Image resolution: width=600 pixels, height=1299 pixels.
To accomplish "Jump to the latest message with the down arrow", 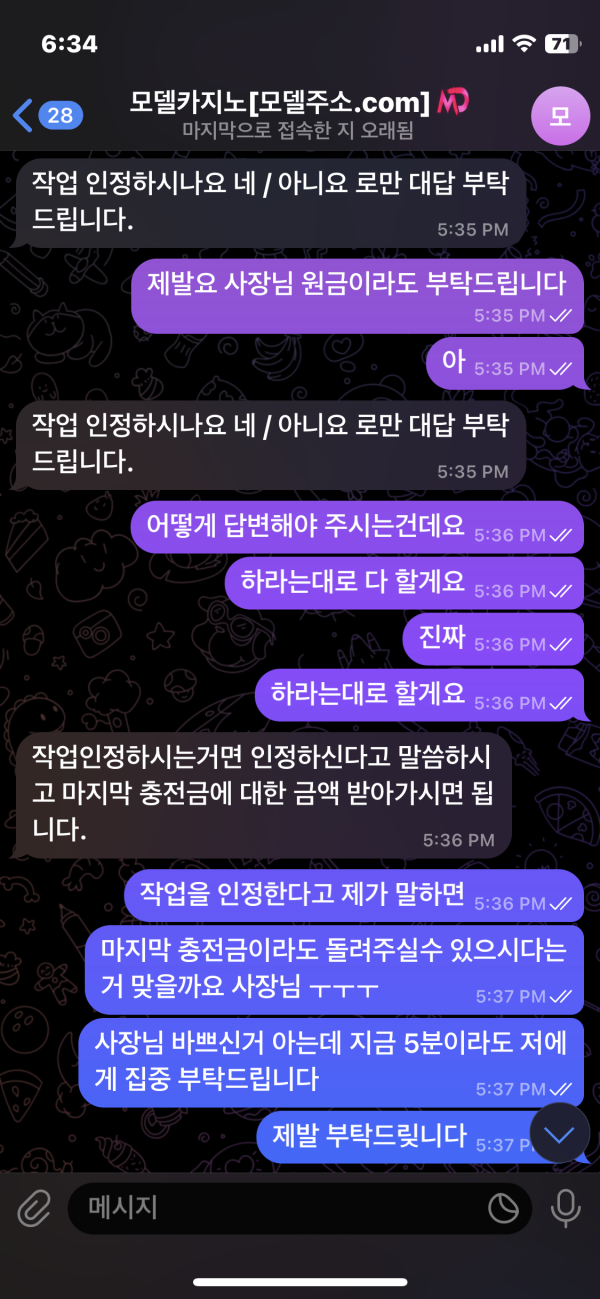I will point(558,1134).
